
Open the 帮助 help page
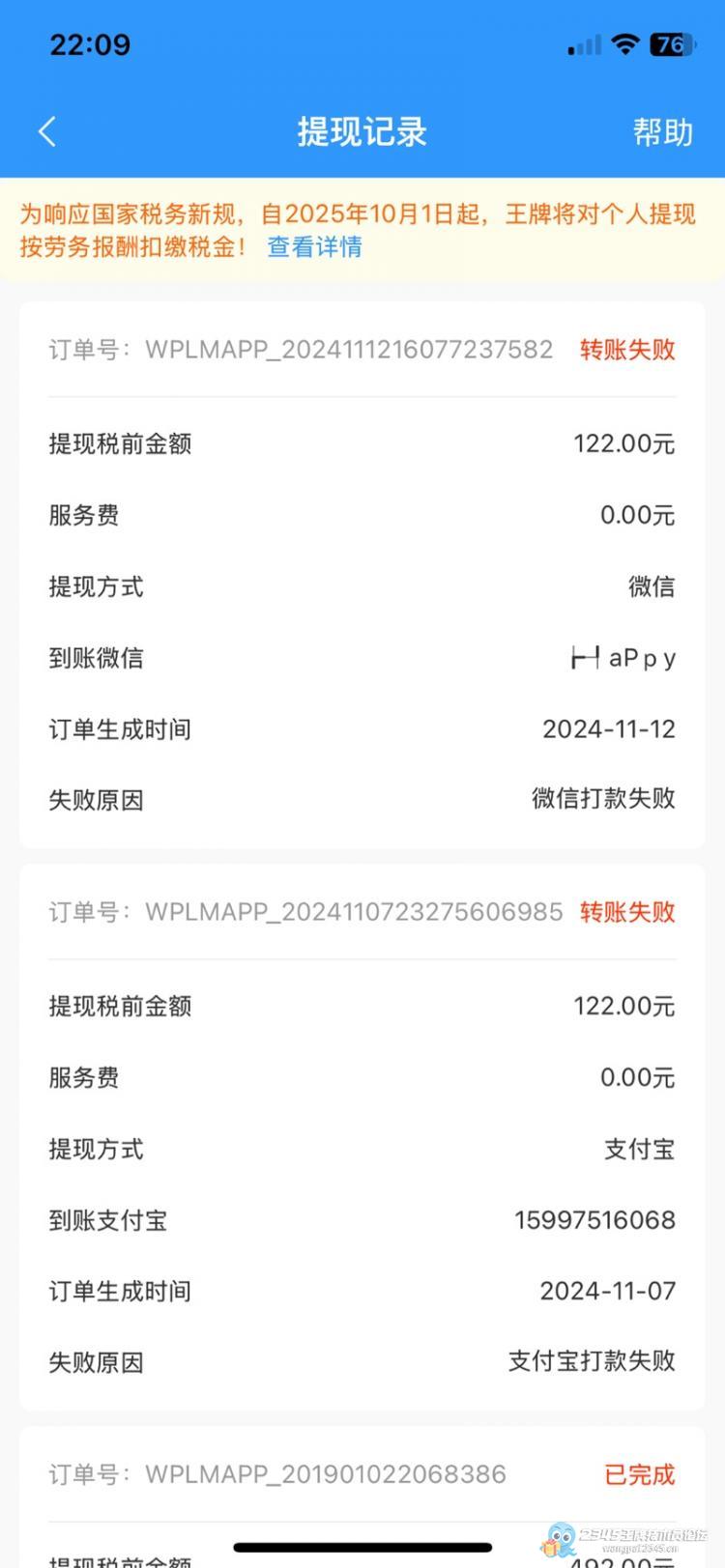pyautogui.click(x=662, y=132)
